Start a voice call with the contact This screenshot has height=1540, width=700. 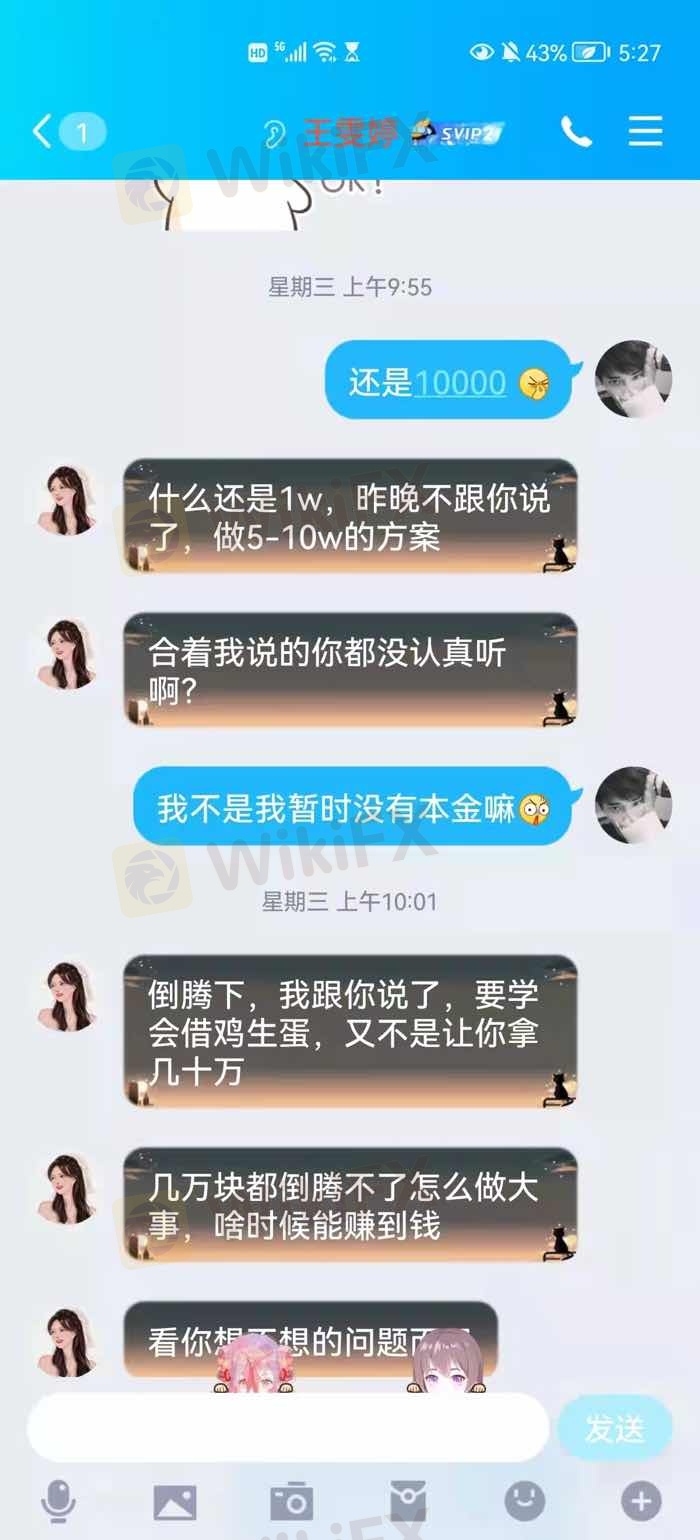pos(576,131)
